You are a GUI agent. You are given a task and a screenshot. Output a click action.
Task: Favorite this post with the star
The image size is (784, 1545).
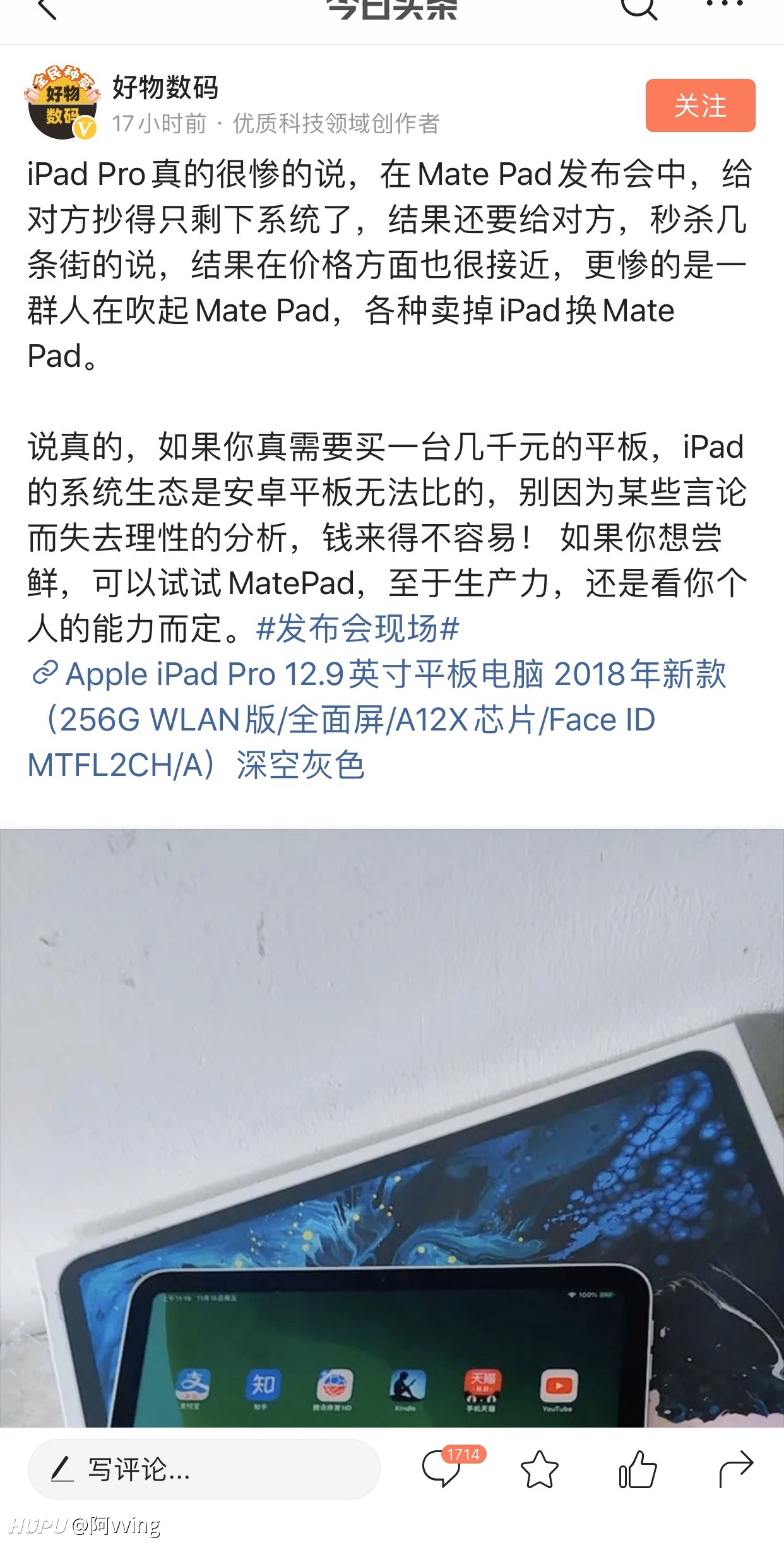(x=540, y=1469)
